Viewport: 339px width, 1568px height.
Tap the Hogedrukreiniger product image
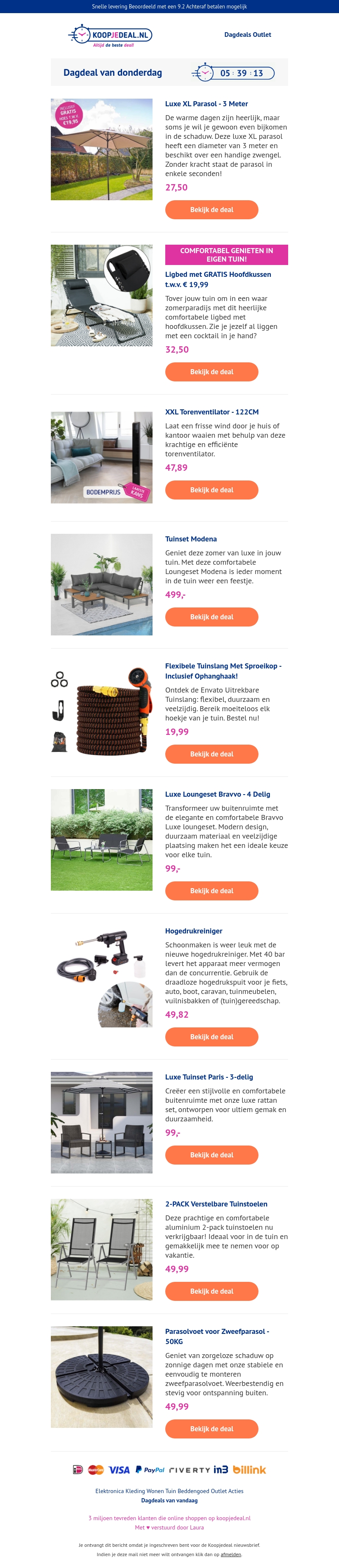pos(101,976)
